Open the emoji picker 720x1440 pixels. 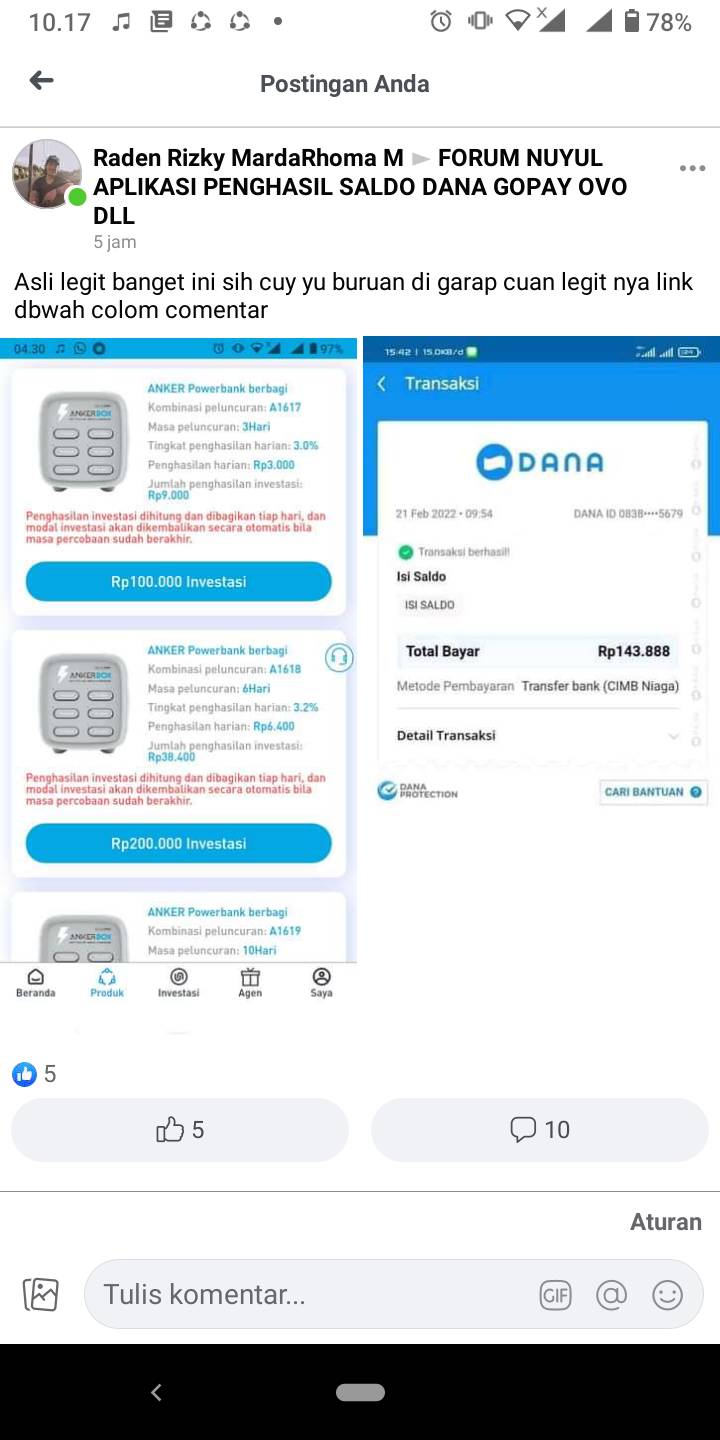click(667, 1295)
